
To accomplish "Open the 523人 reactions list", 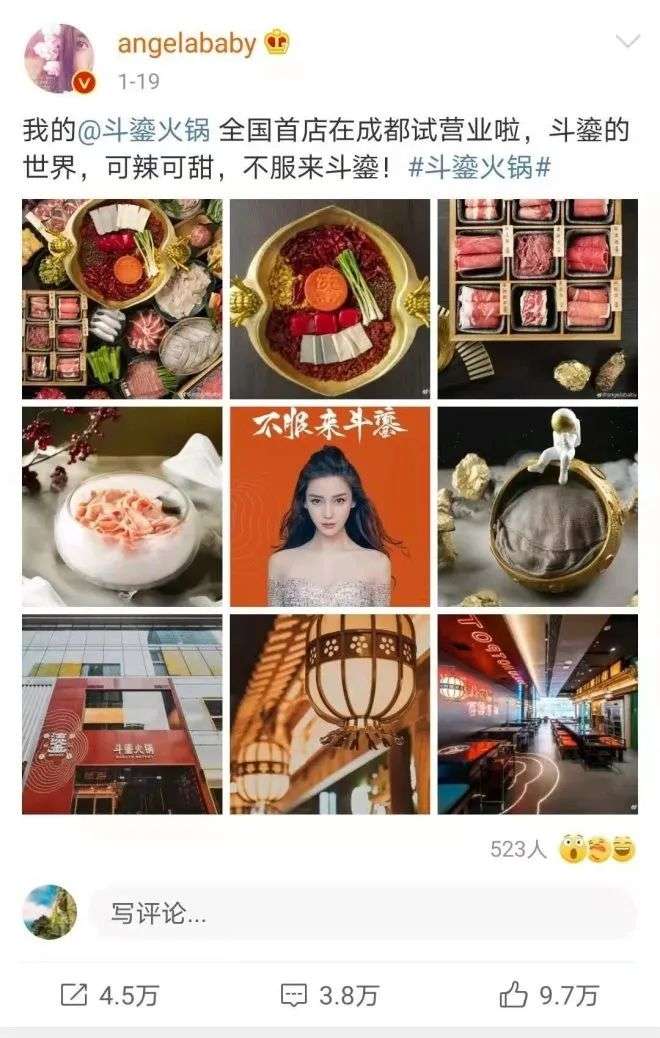I will tap(562, 850).
